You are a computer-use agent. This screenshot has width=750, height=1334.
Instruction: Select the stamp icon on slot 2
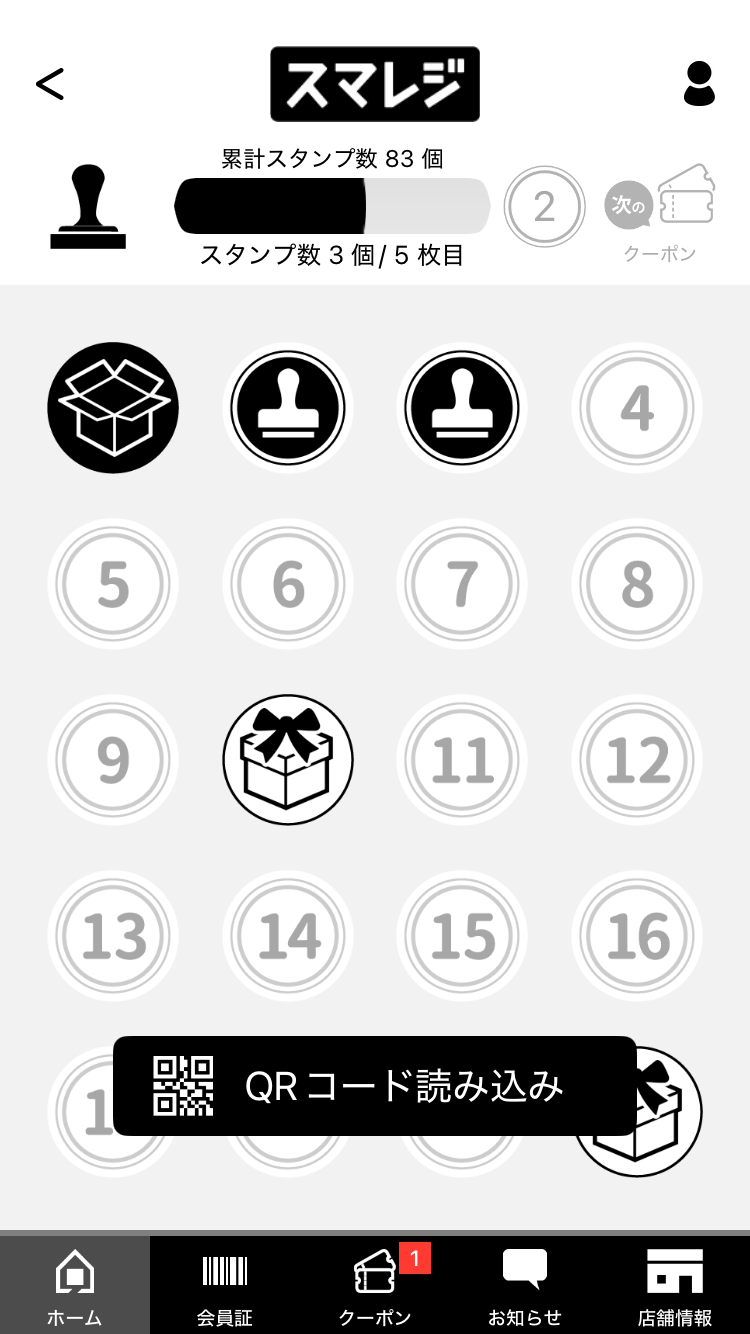(287, 407)
